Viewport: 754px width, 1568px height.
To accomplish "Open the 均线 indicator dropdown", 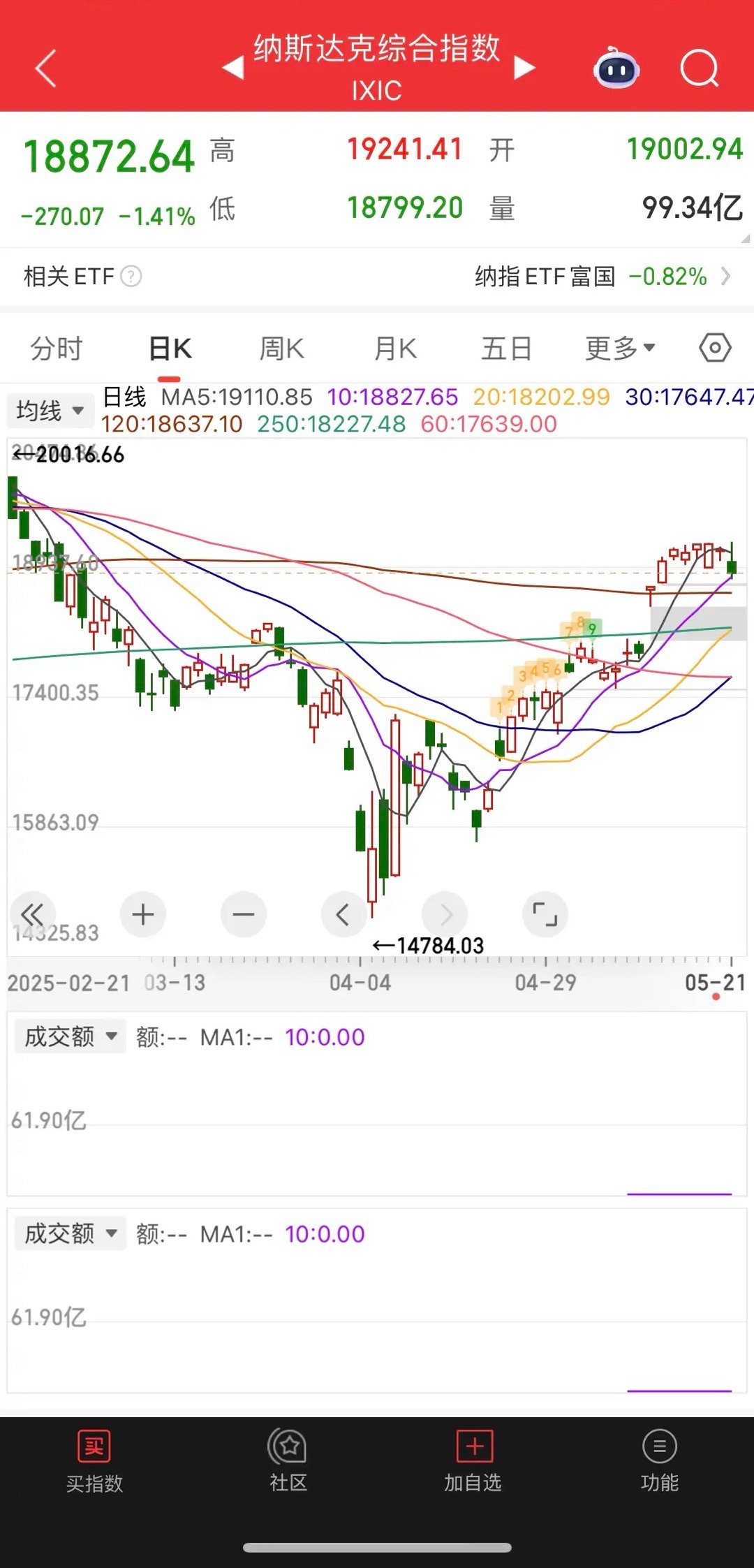I will tap(50, 410).
